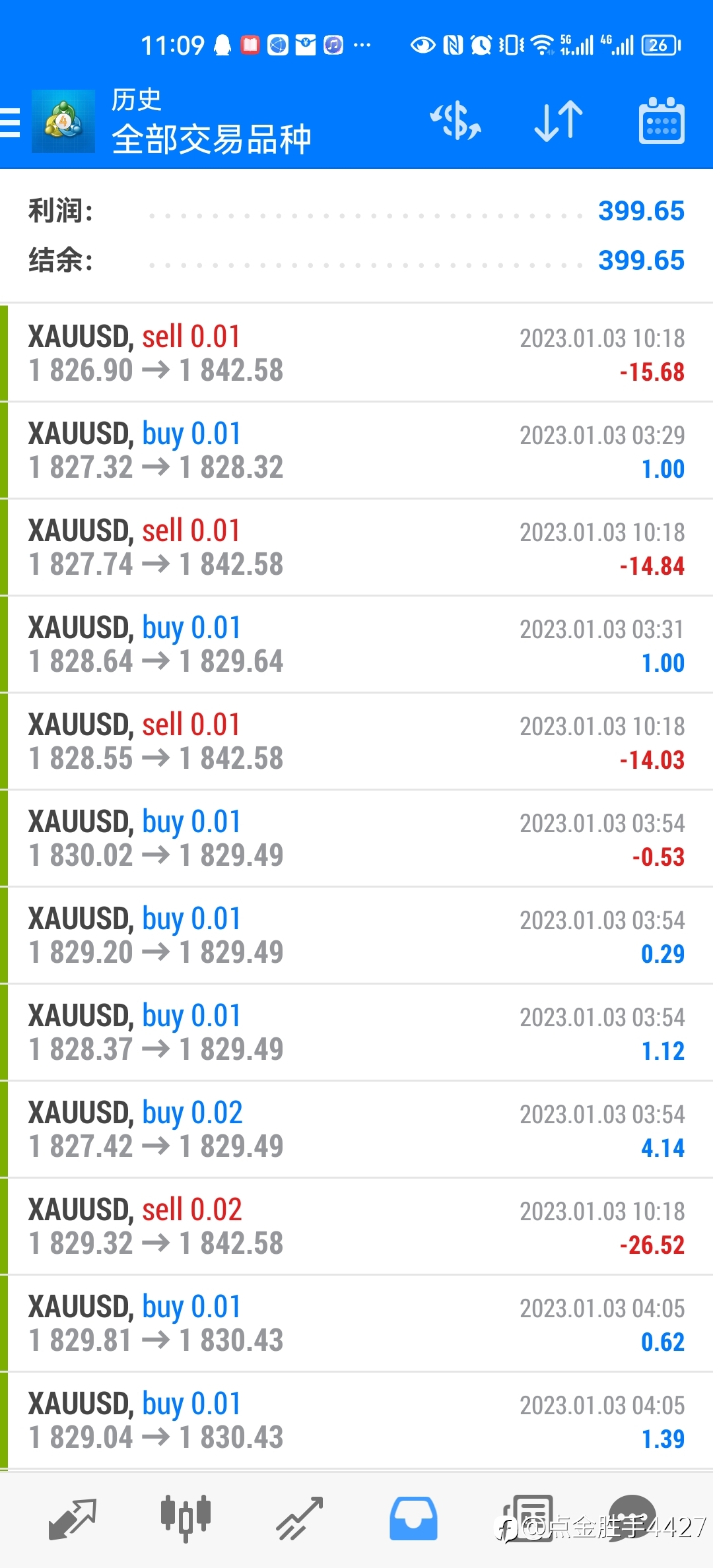Open the sell trade with -14.03 loss
713x1568 pixels.
point(356,741)
